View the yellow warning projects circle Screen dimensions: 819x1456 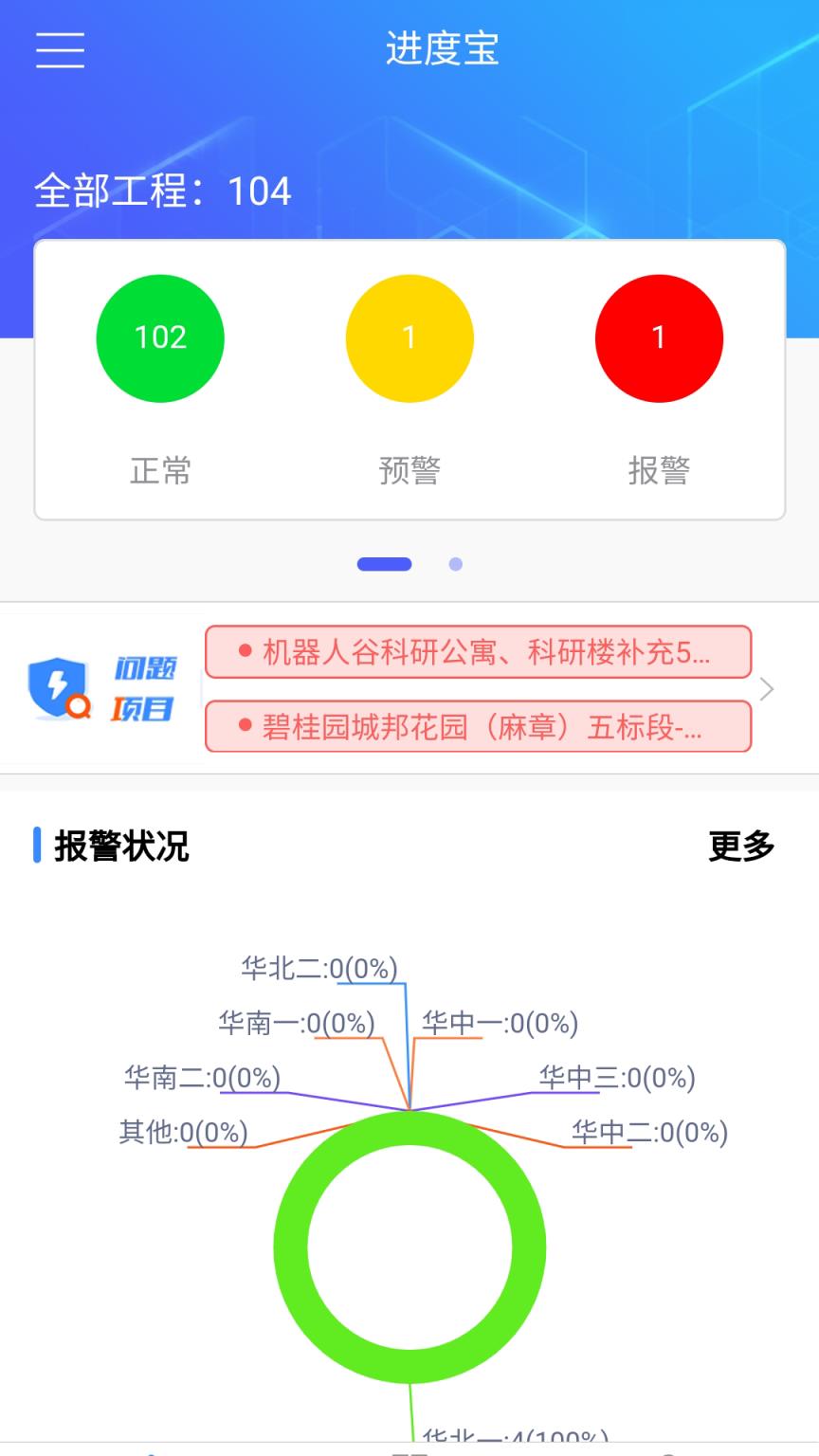click(409, 338)
